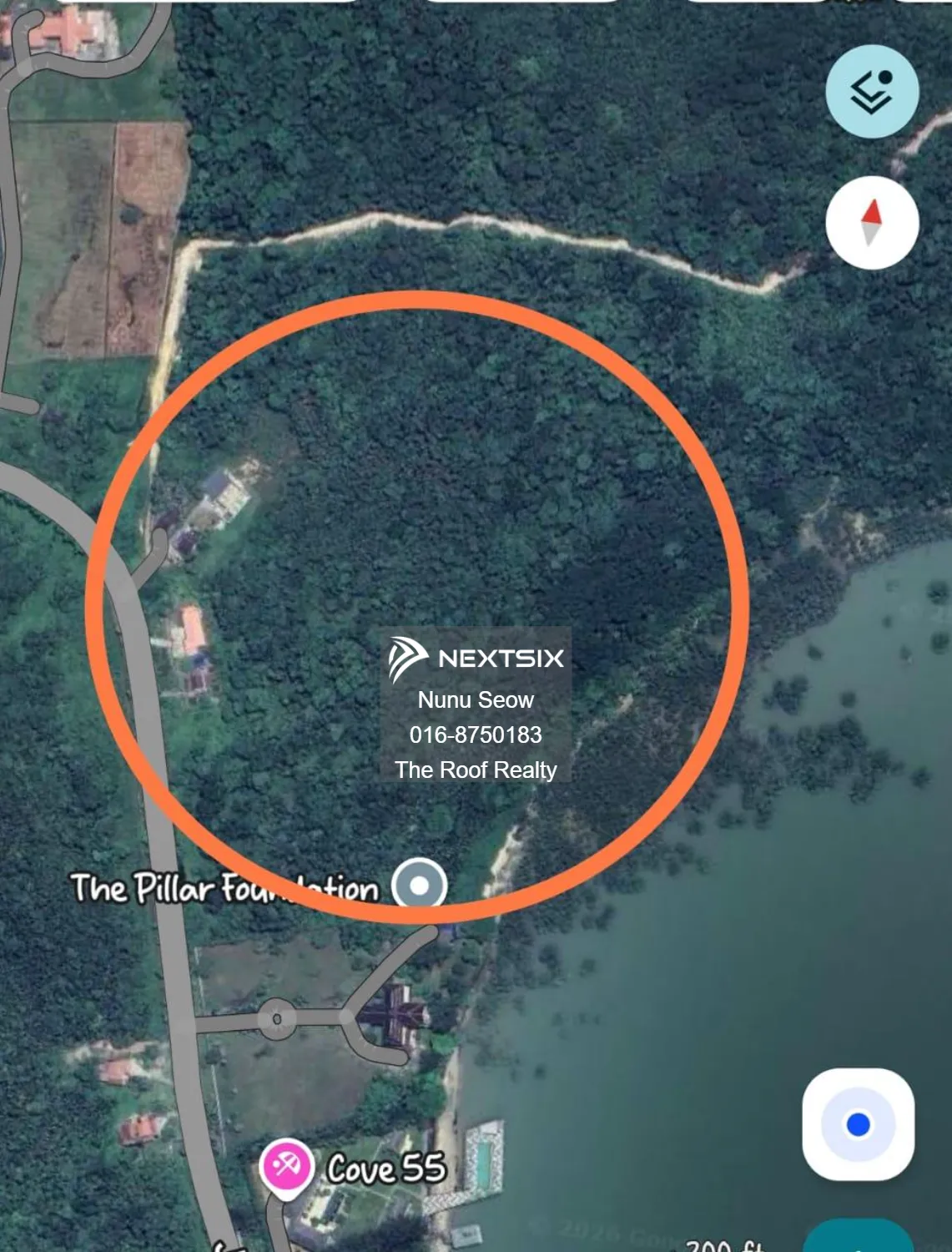952x1252 pixels.
Task: Select The Pillar Foundation place label
Action: pyautogui.click(x=225, y=886)
